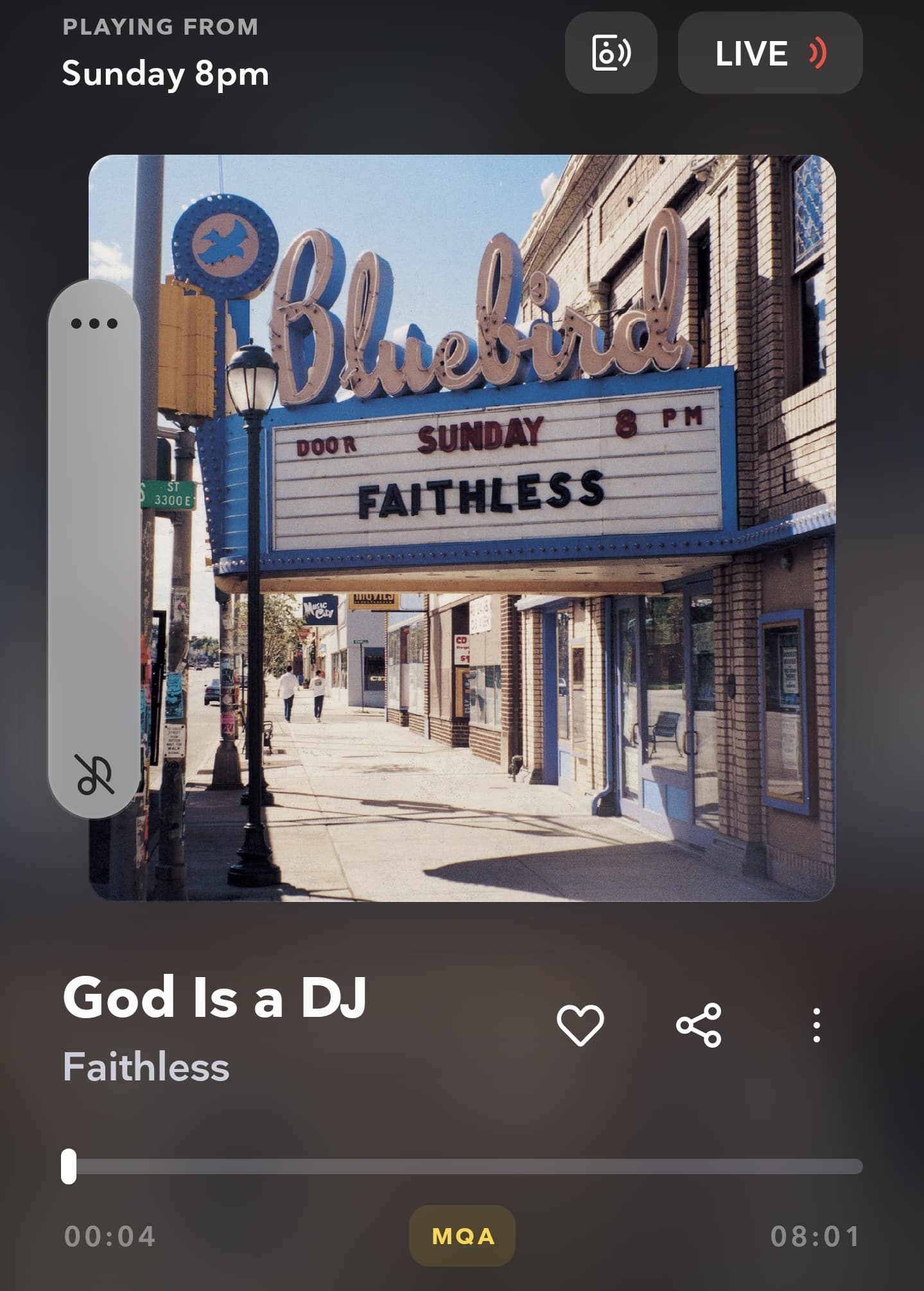Tap the crossed-out music note icon
The height and width of the screenshot is (1291, 924).
point(95,774)
